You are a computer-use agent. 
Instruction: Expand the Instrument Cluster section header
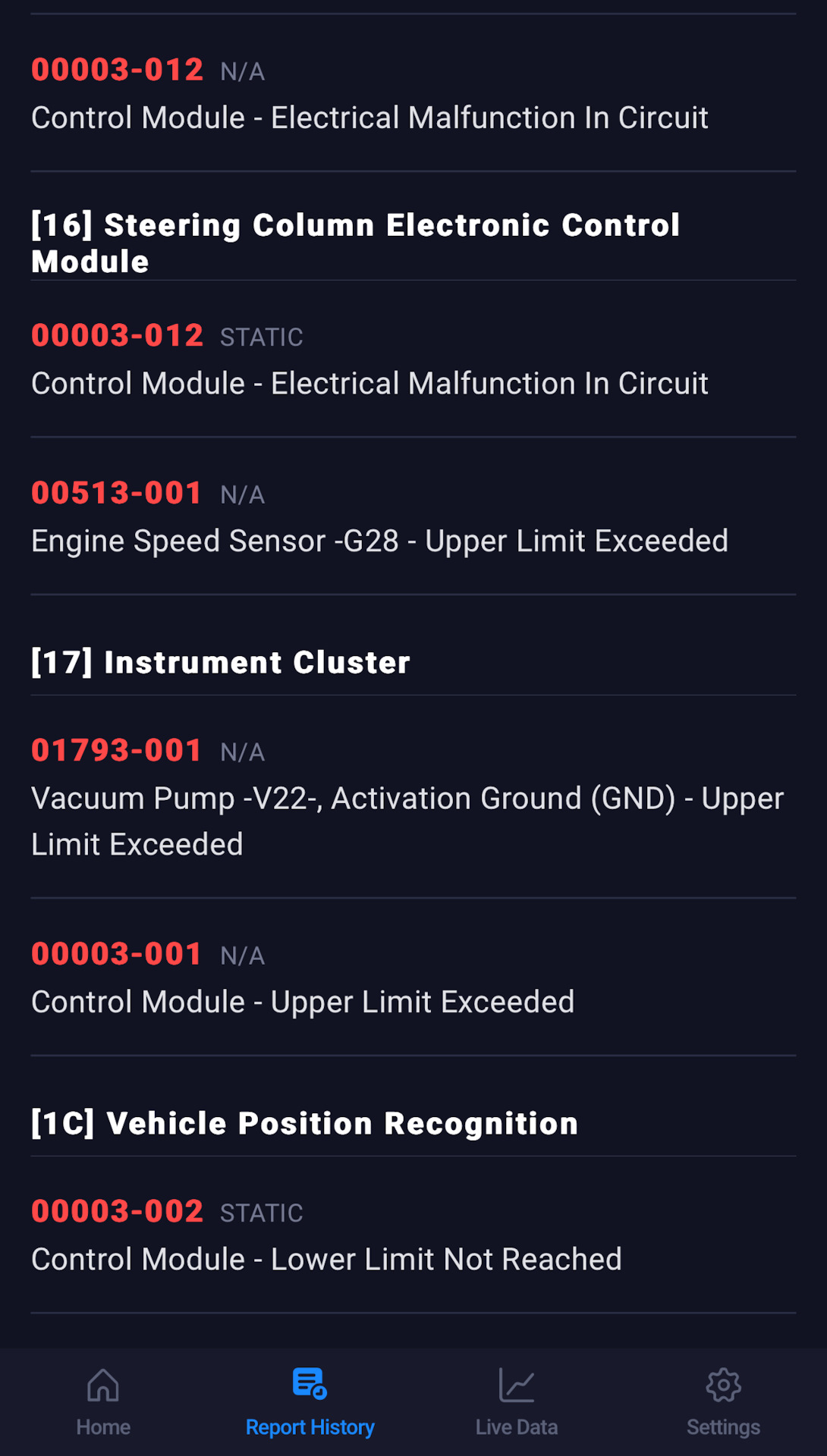[x=220, y=662]
